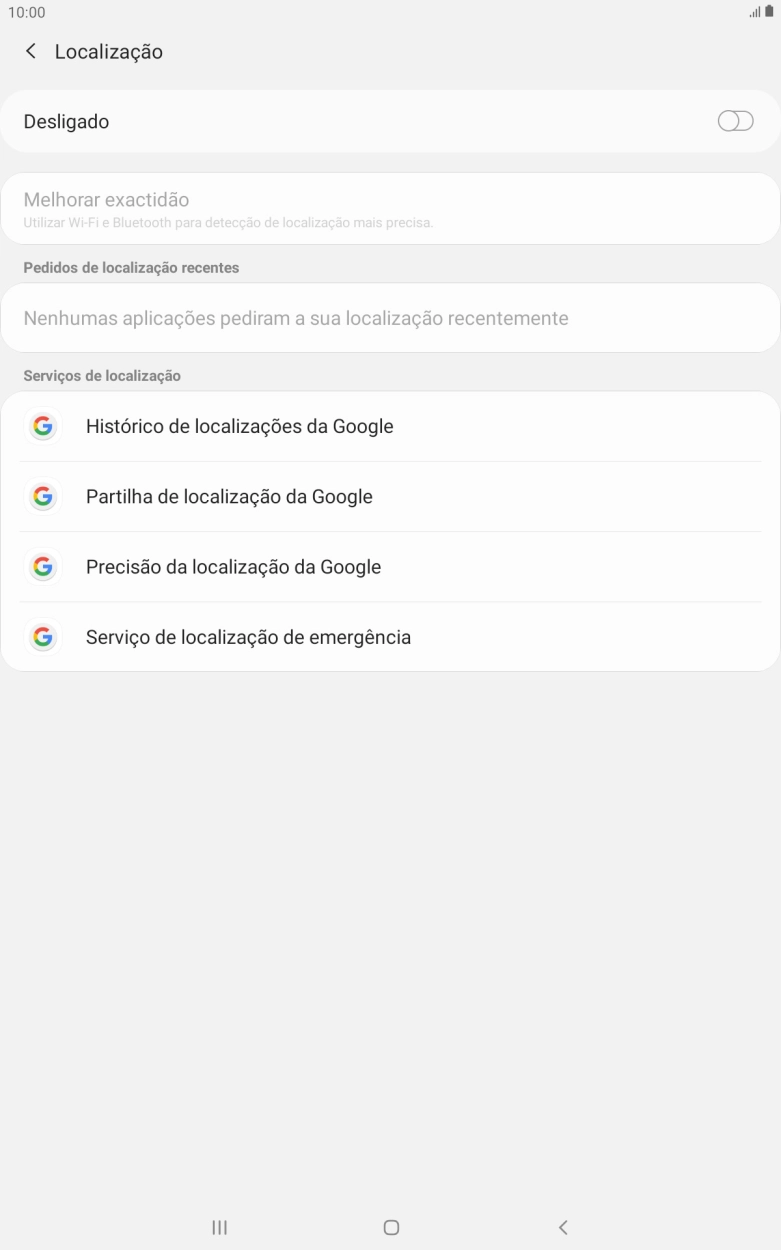Tap the navigation back chevron at bottom right

[x=563, y=1227]
